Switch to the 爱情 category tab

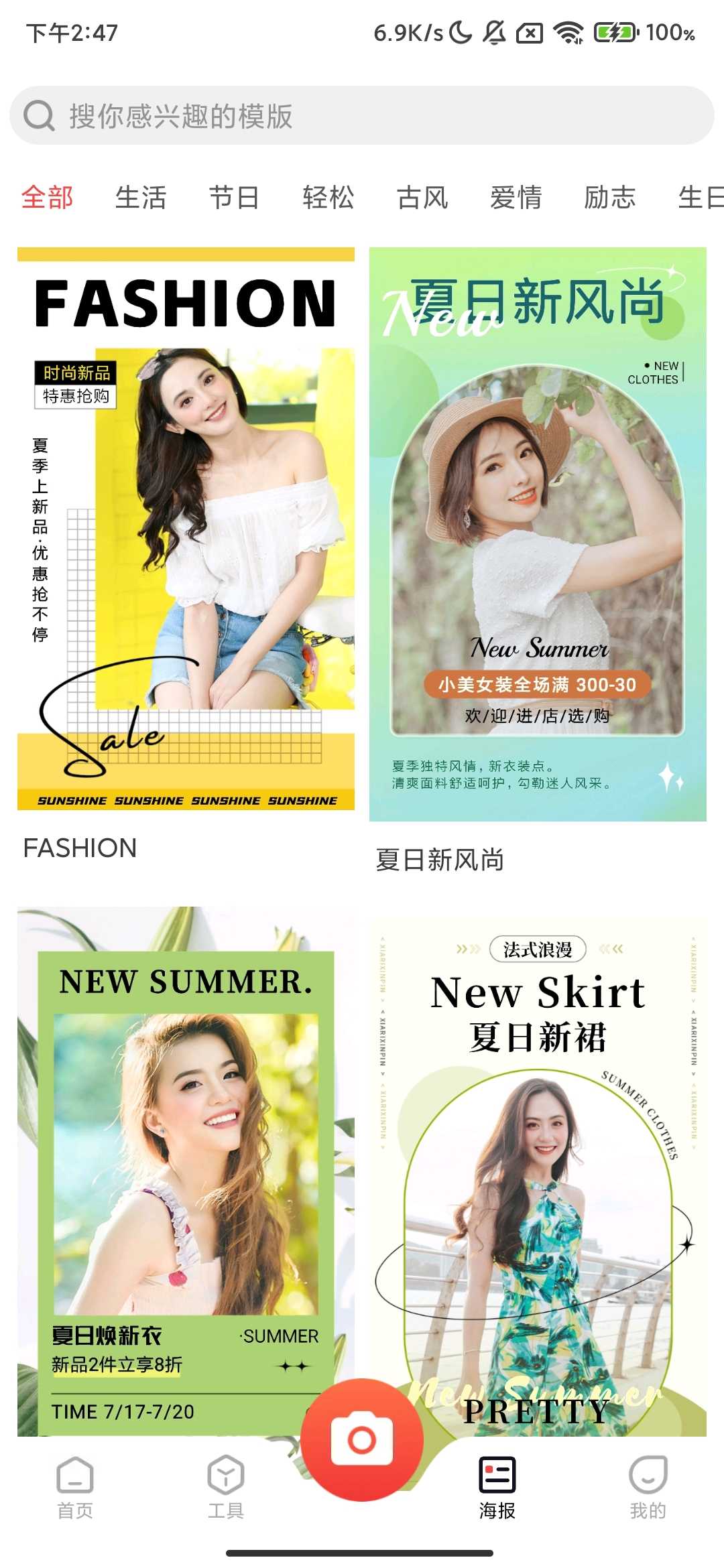pos(516,198)
